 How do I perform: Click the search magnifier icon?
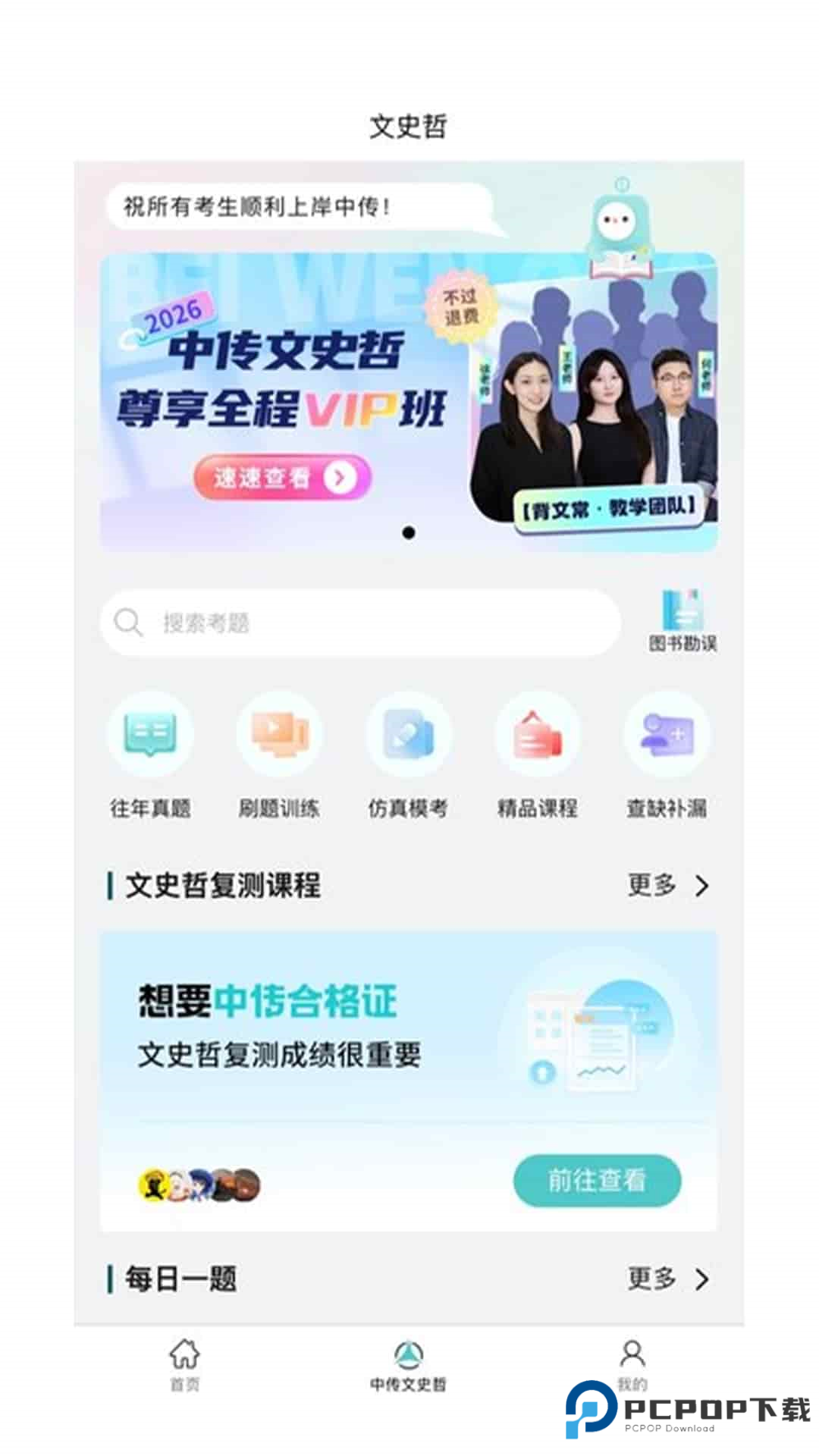point(127,622)
